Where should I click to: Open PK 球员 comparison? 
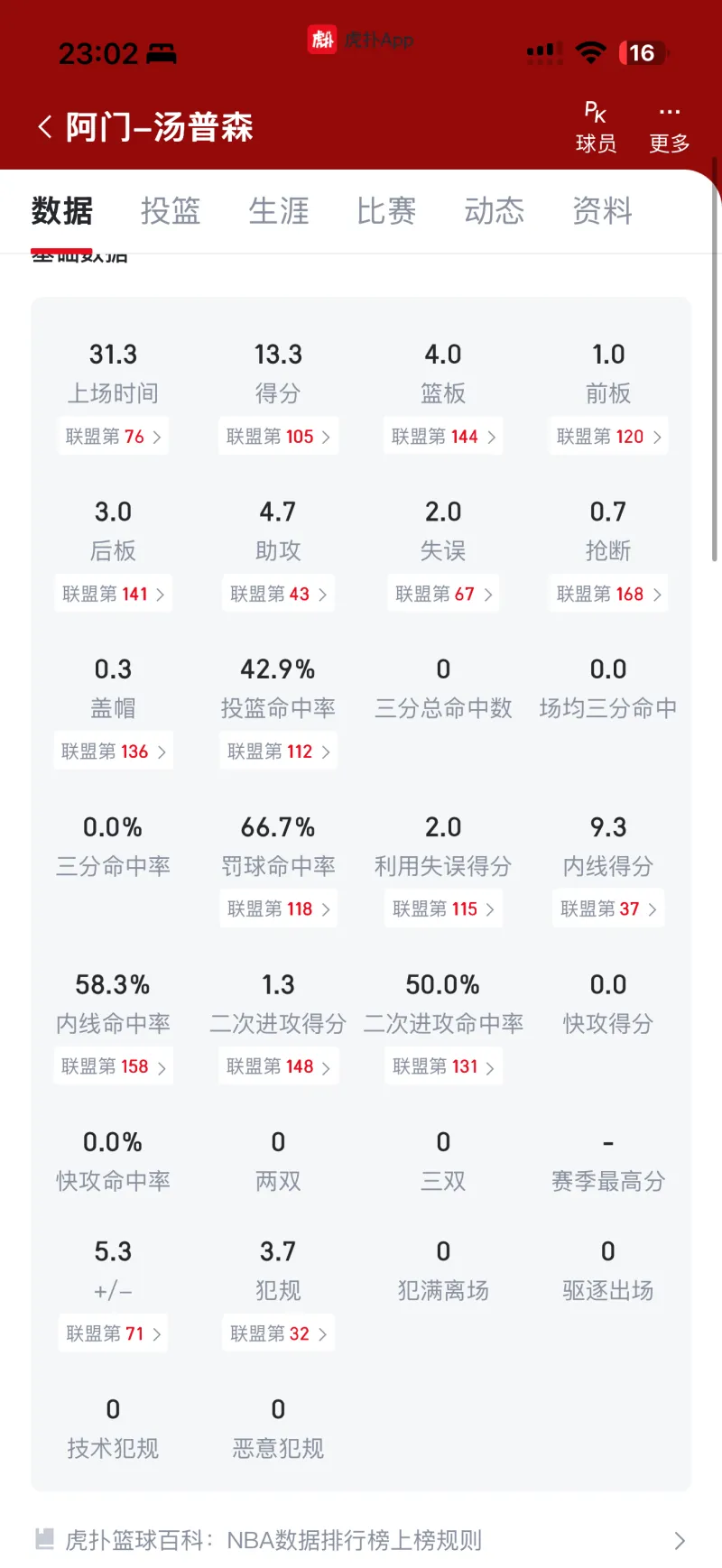pos(596,127)
